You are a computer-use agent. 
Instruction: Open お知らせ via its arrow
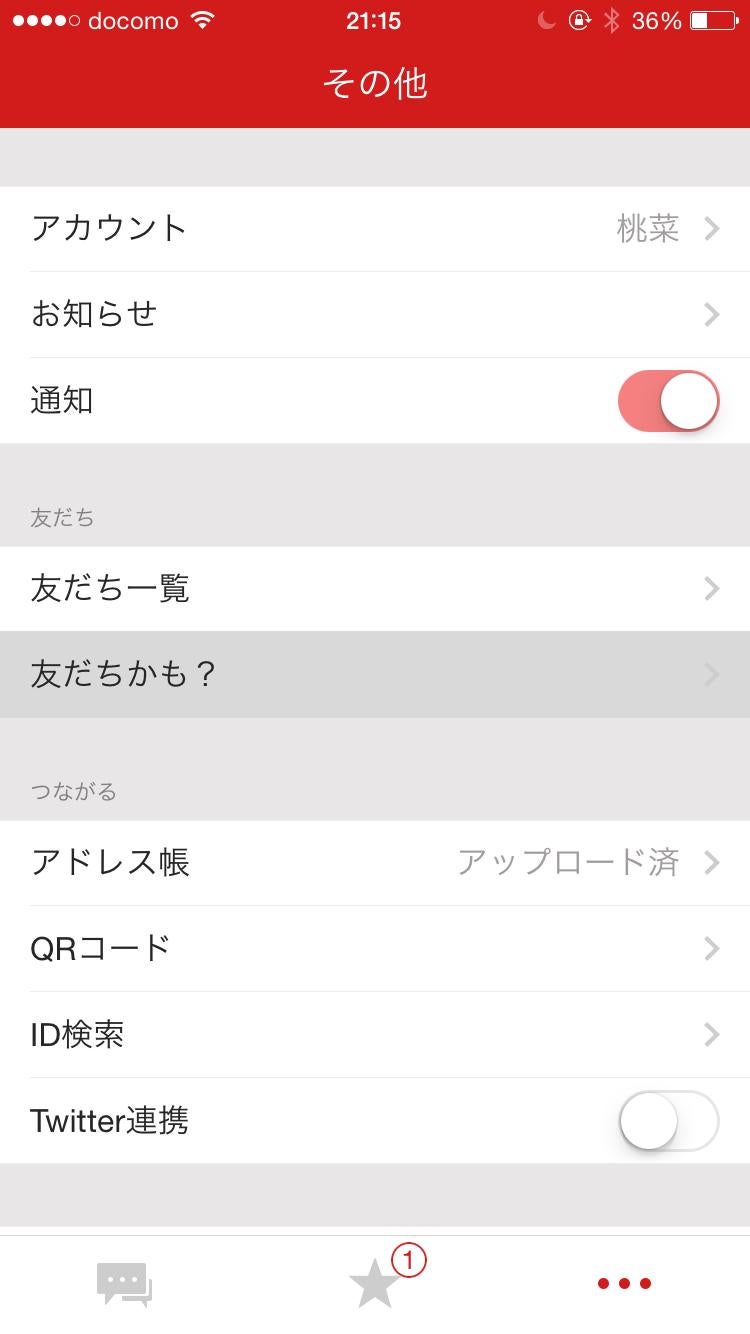pos(711,314)
